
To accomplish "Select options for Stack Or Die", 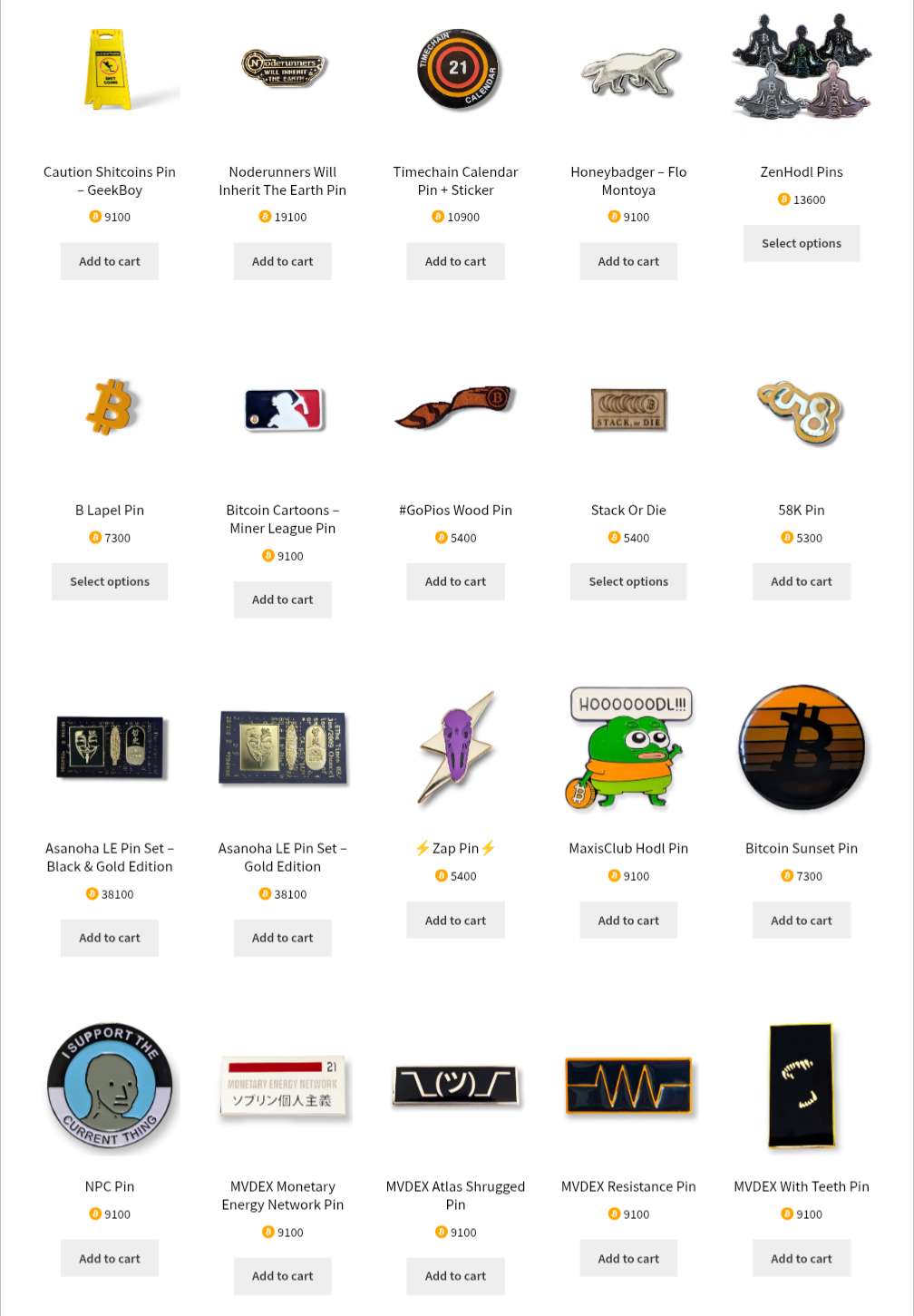I will [x=628, y=581].
